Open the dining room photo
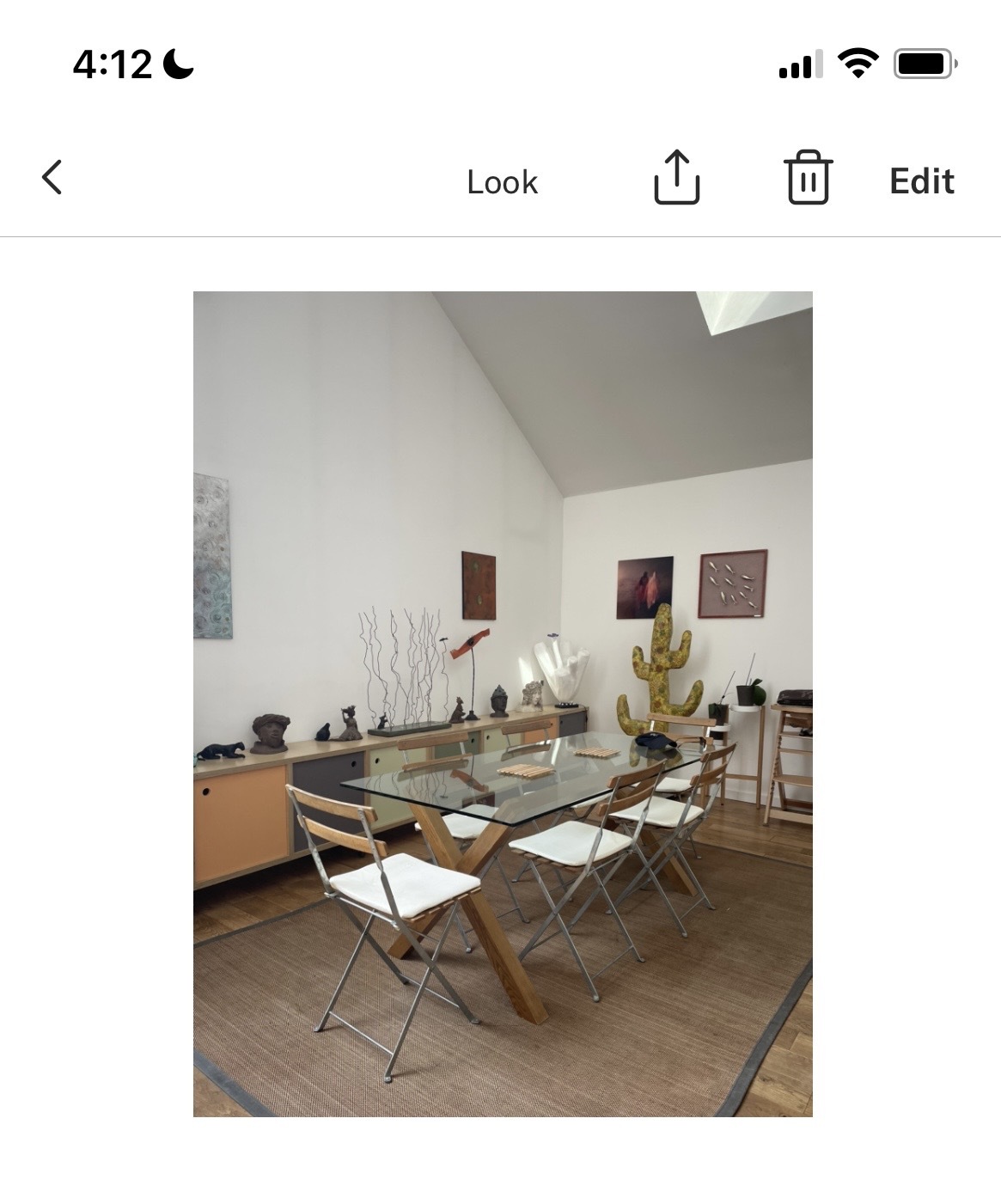This screenshot has width=1001, height=1204. (503, 704)
